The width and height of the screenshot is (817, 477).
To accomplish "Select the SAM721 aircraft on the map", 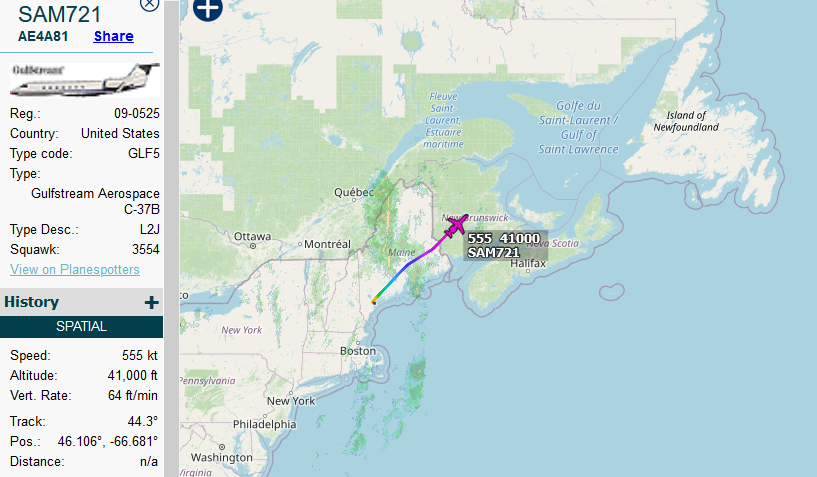I will click(x=455, y=227).
